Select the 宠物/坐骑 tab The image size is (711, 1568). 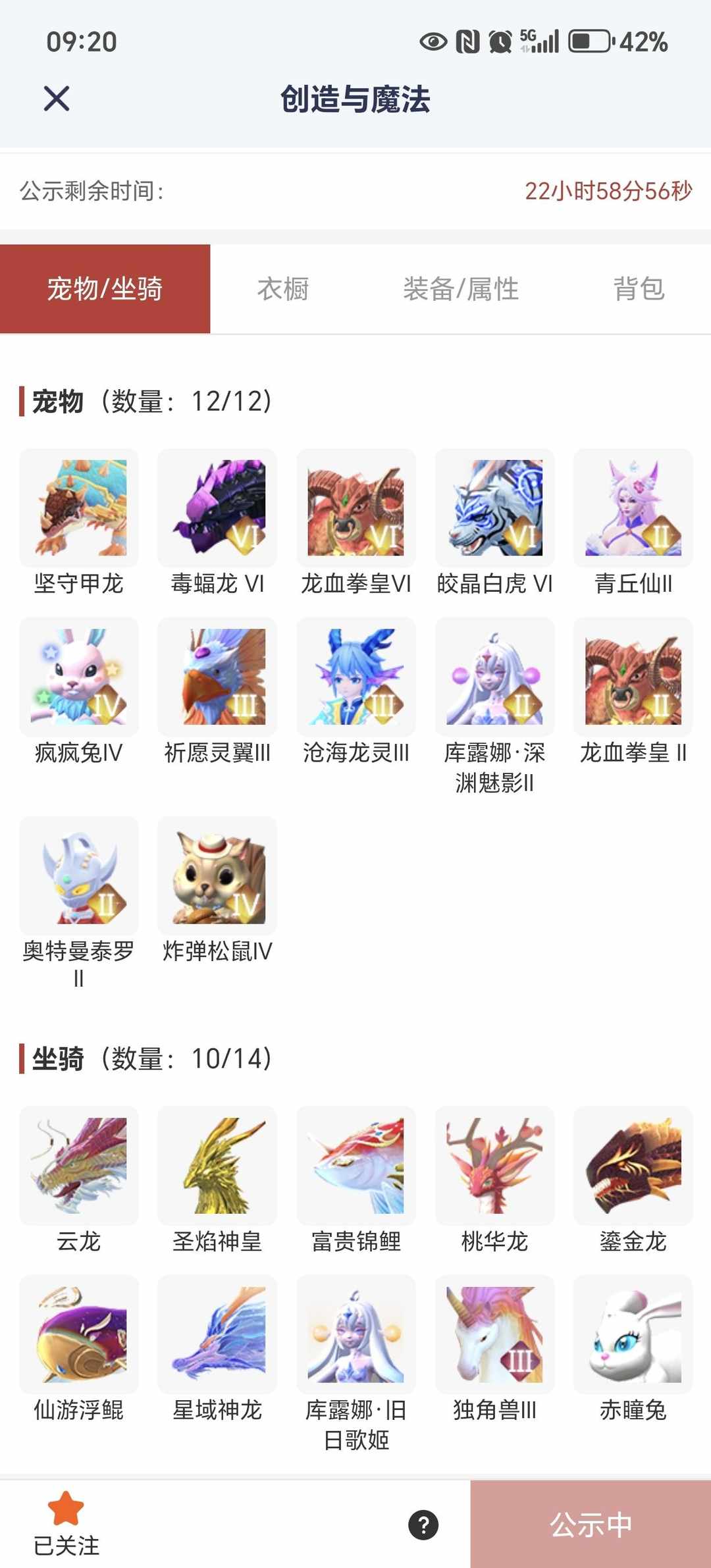coord(105,289)
